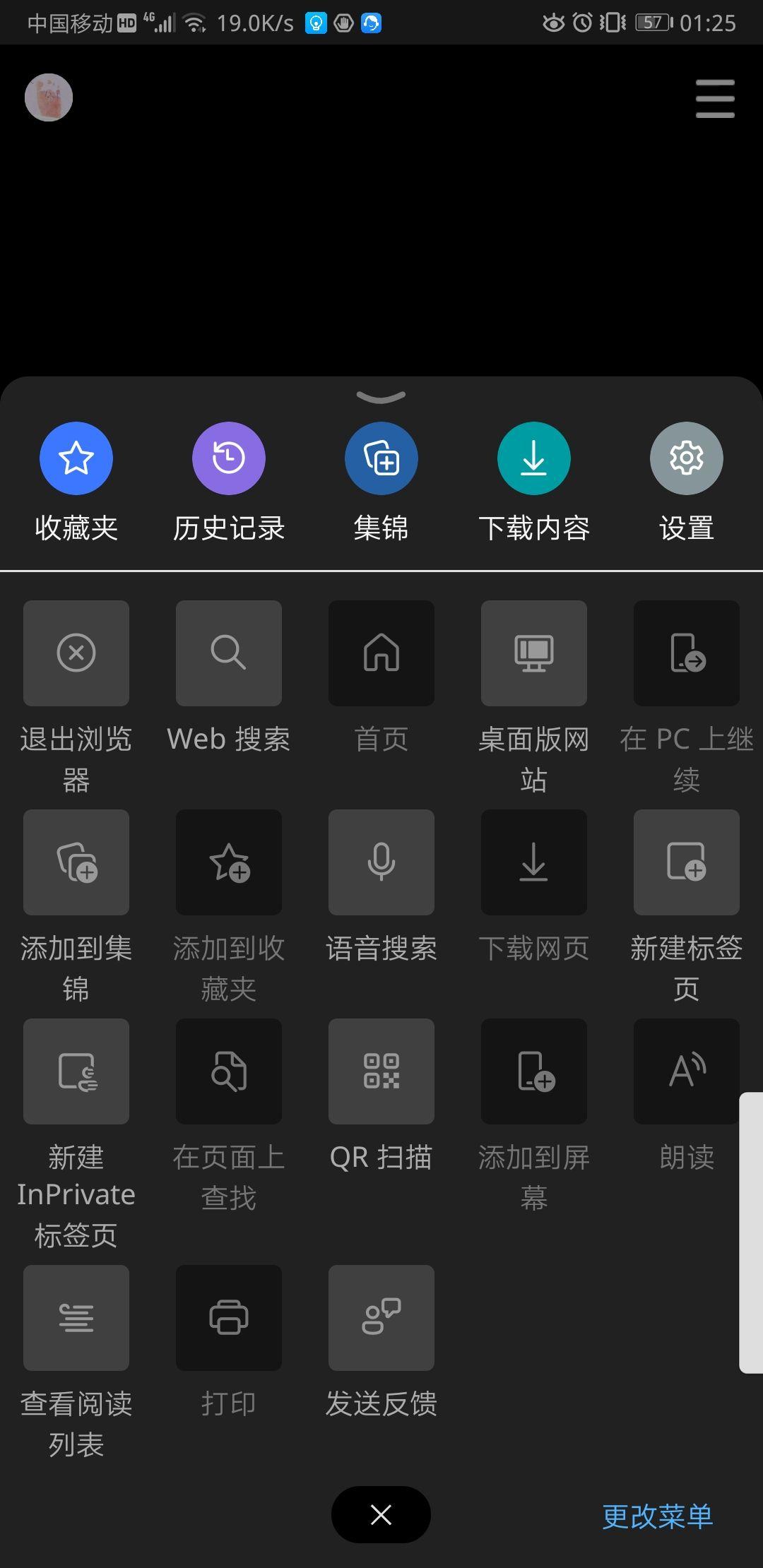The width and height of the screenshot is (763, 1568).
Task: Open 查看阅读列表 reading list
Action: pyautogui.click(x=76, y=1318)
